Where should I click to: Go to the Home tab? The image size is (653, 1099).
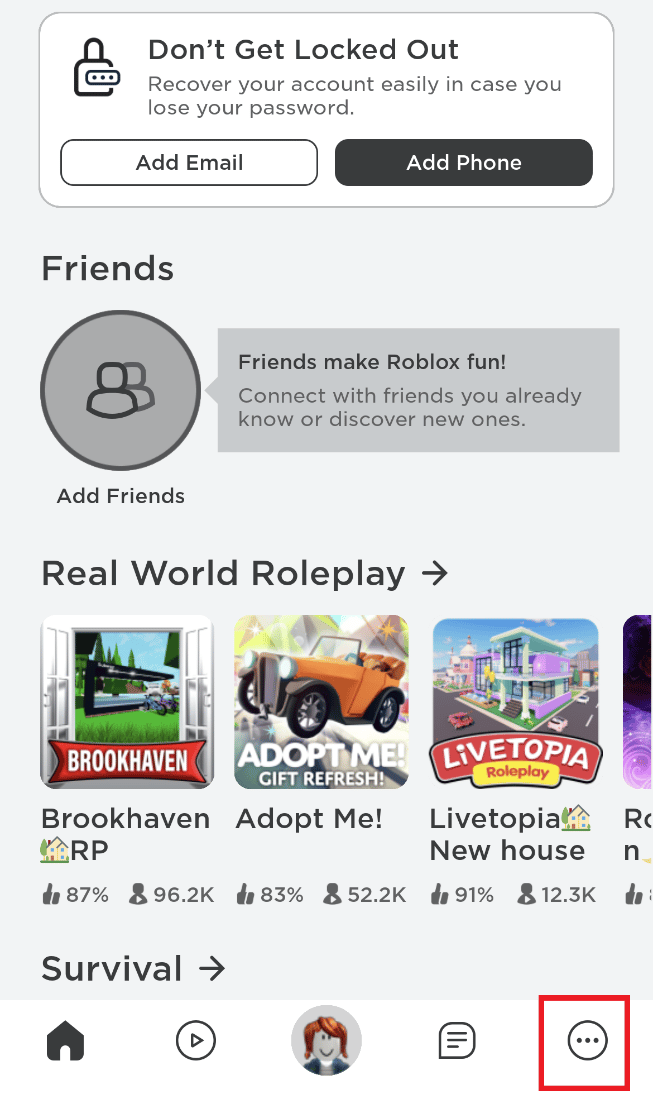[66, 1041]
